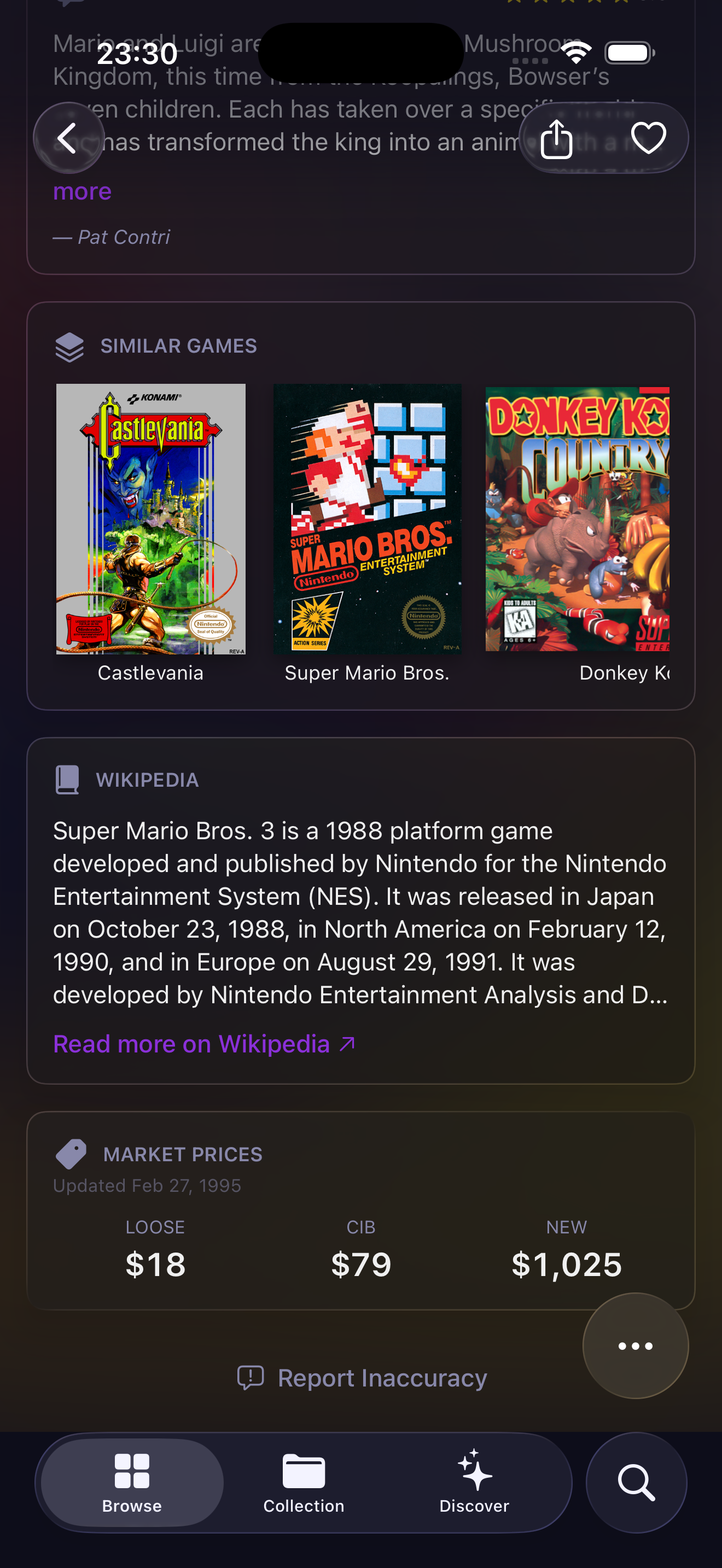This screenshot has width=722, height=1568.
Task: Switch to the Discover tab
Action: 474,1482
